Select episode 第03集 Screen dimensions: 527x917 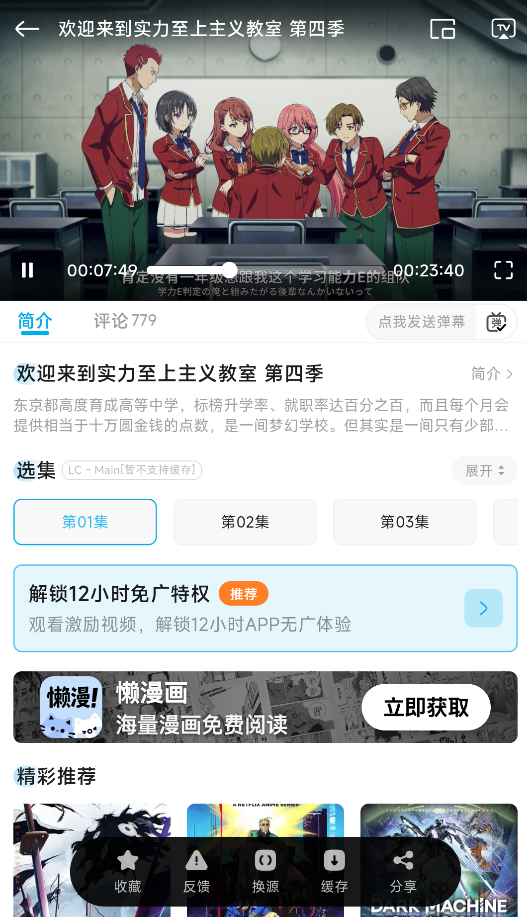click(405, 522)
